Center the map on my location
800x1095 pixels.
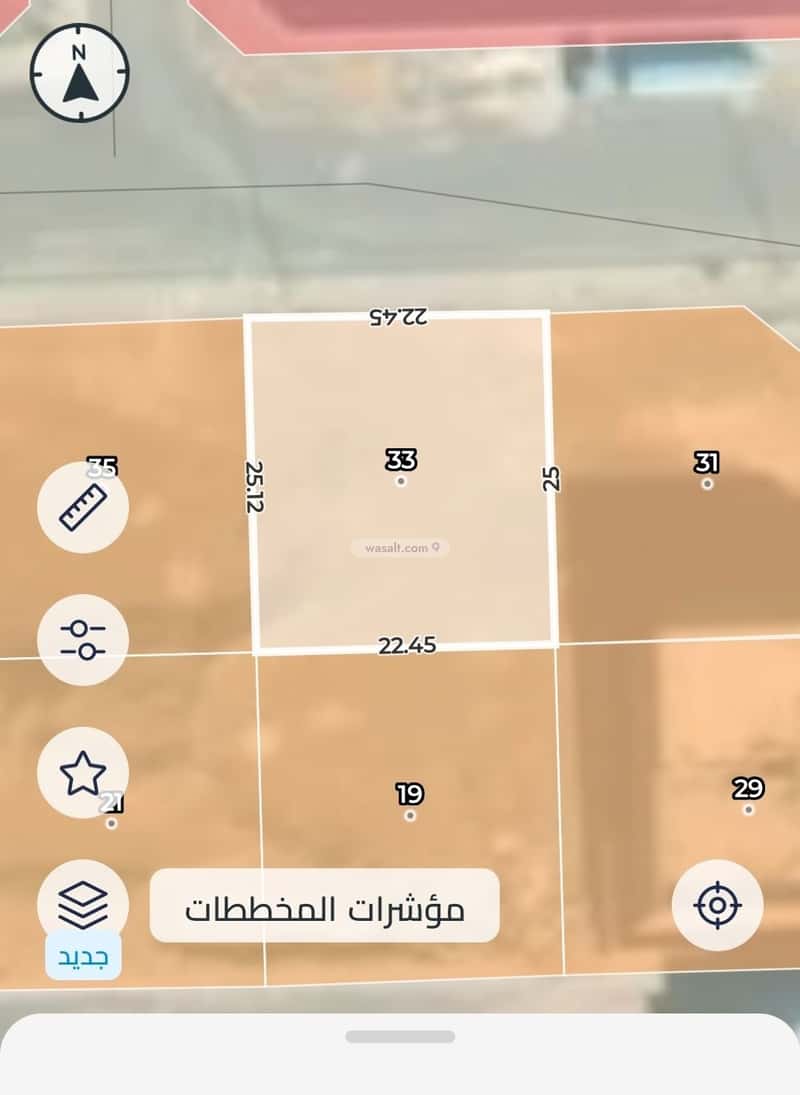click(x=717, y=906)
